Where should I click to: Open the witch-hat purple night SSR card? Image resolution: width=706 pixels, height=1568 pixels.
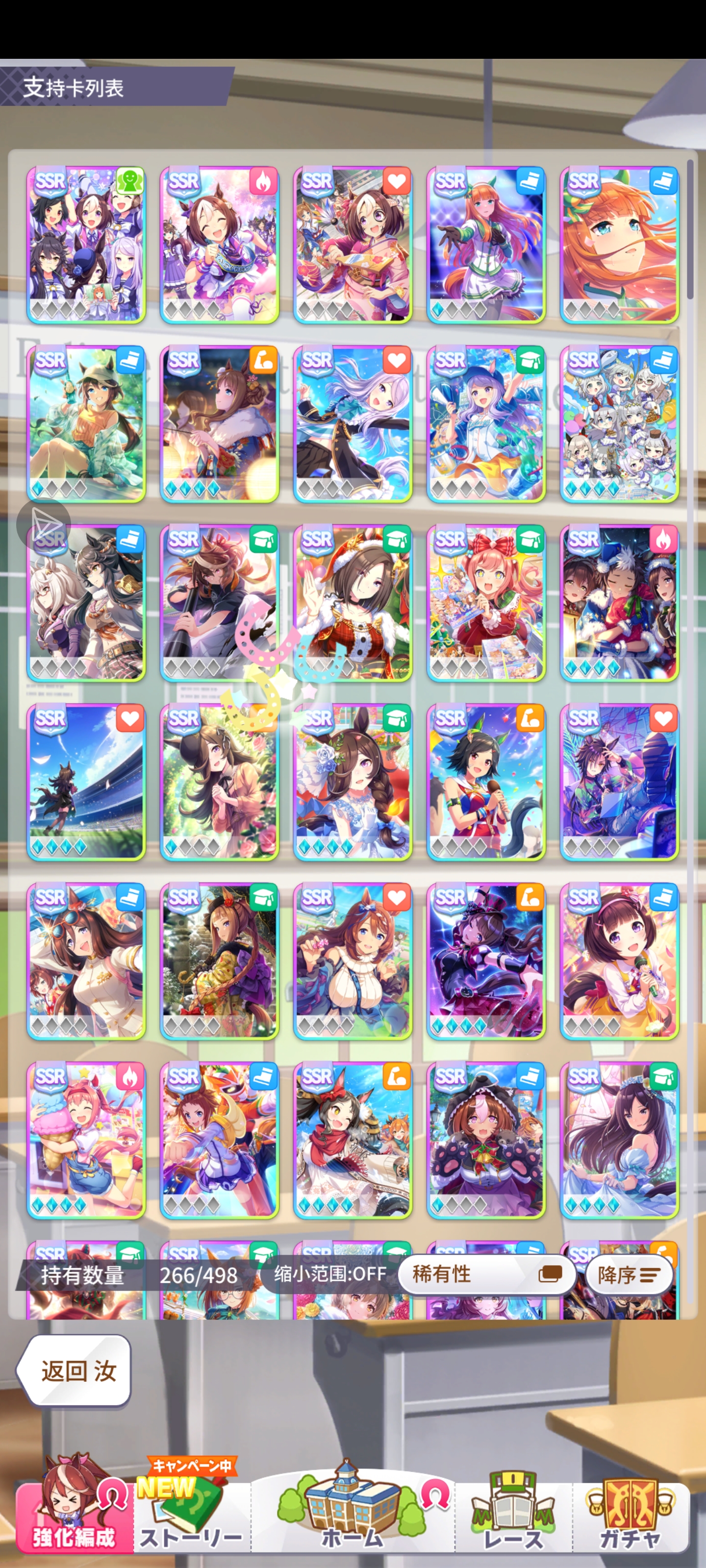(485, 960)
